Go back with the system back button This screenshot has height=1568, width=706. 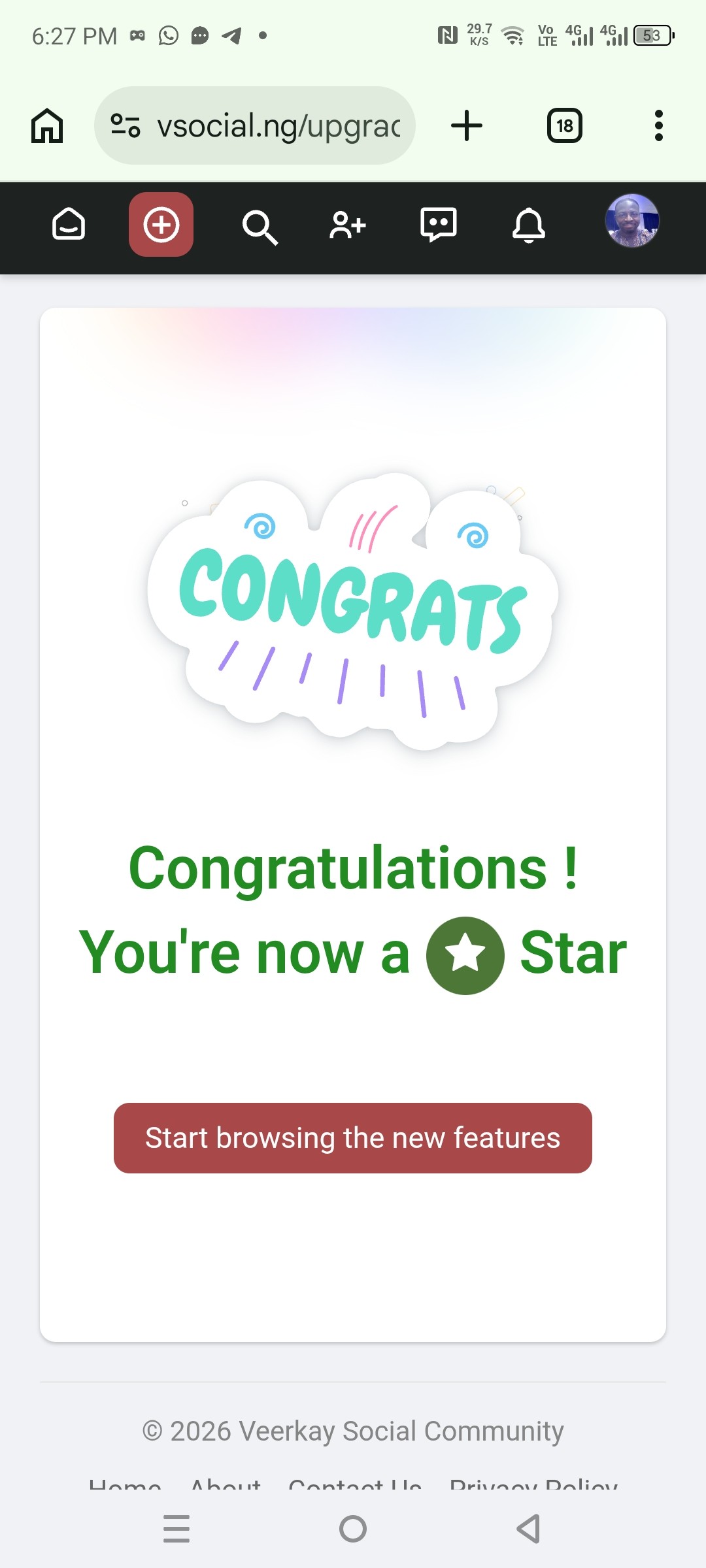(x=528, y=1529)
